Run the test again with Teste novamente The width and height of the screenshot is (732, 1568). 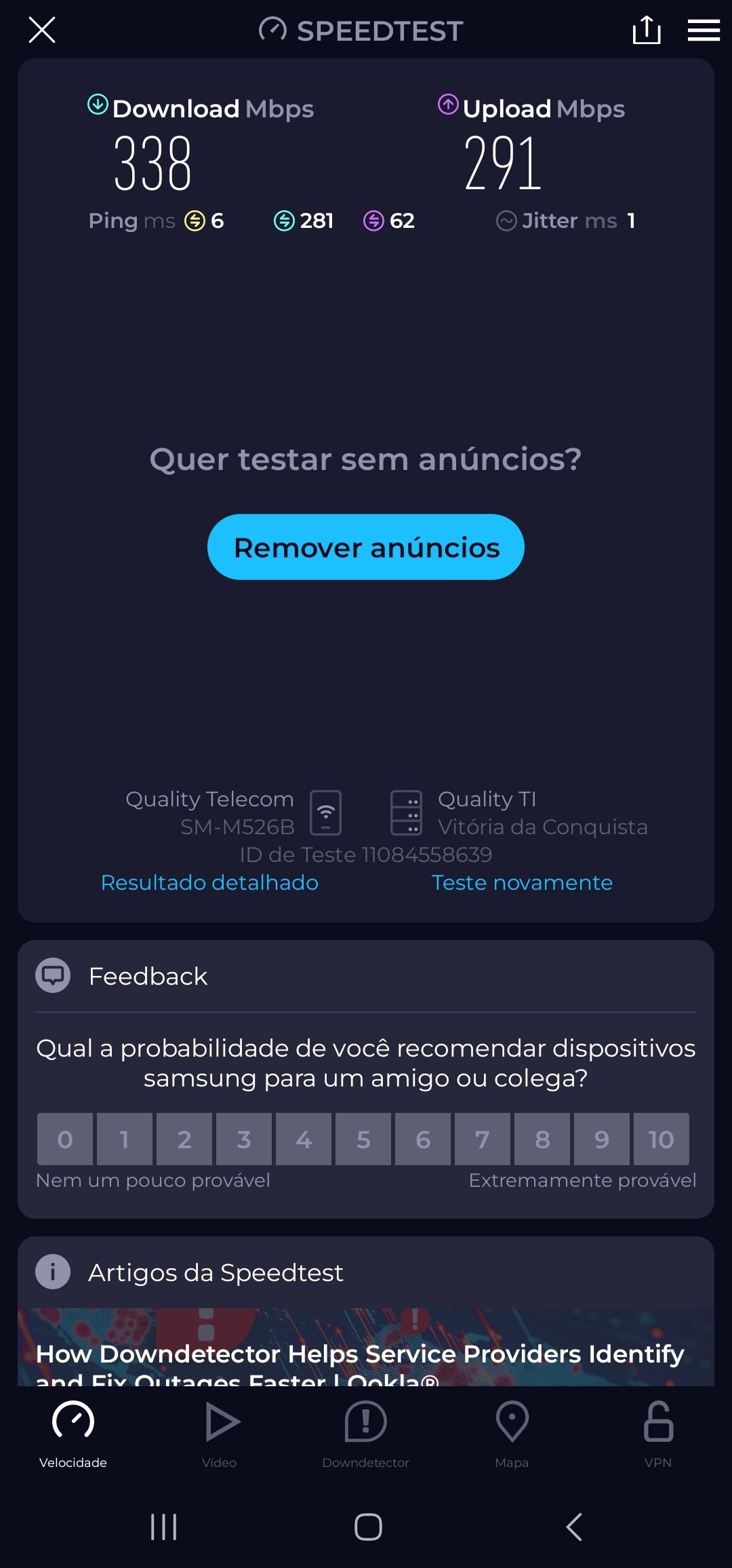coord(522,882)
